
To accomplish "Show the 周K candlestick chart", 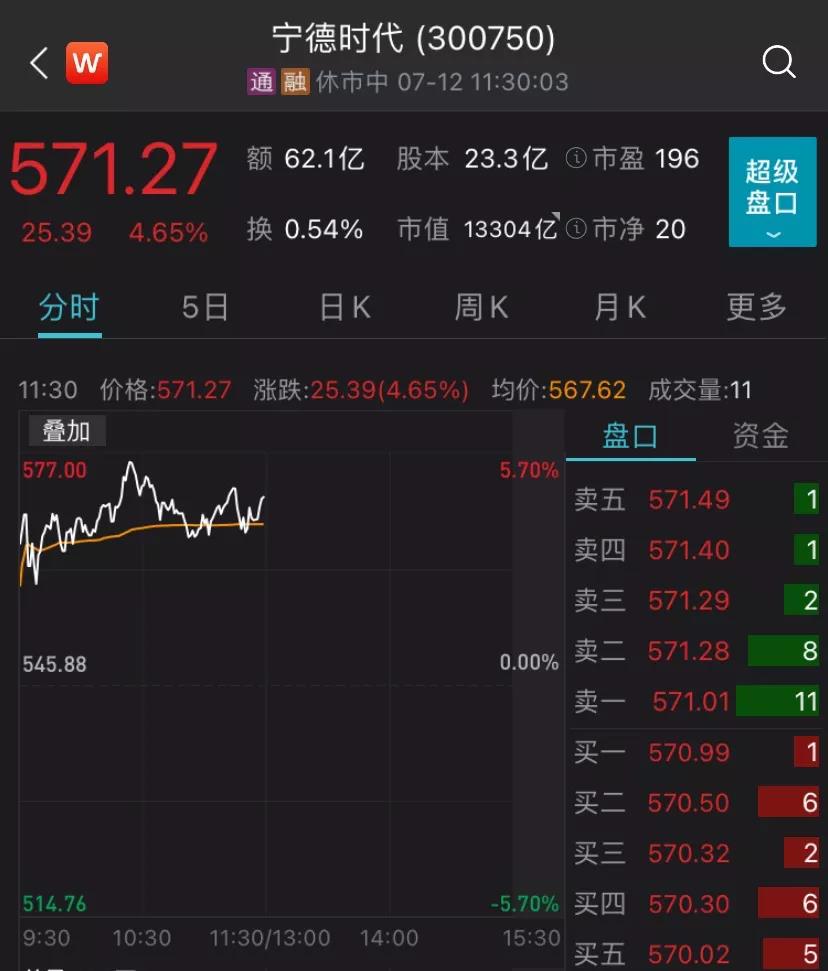I will [x=481, y=308].
